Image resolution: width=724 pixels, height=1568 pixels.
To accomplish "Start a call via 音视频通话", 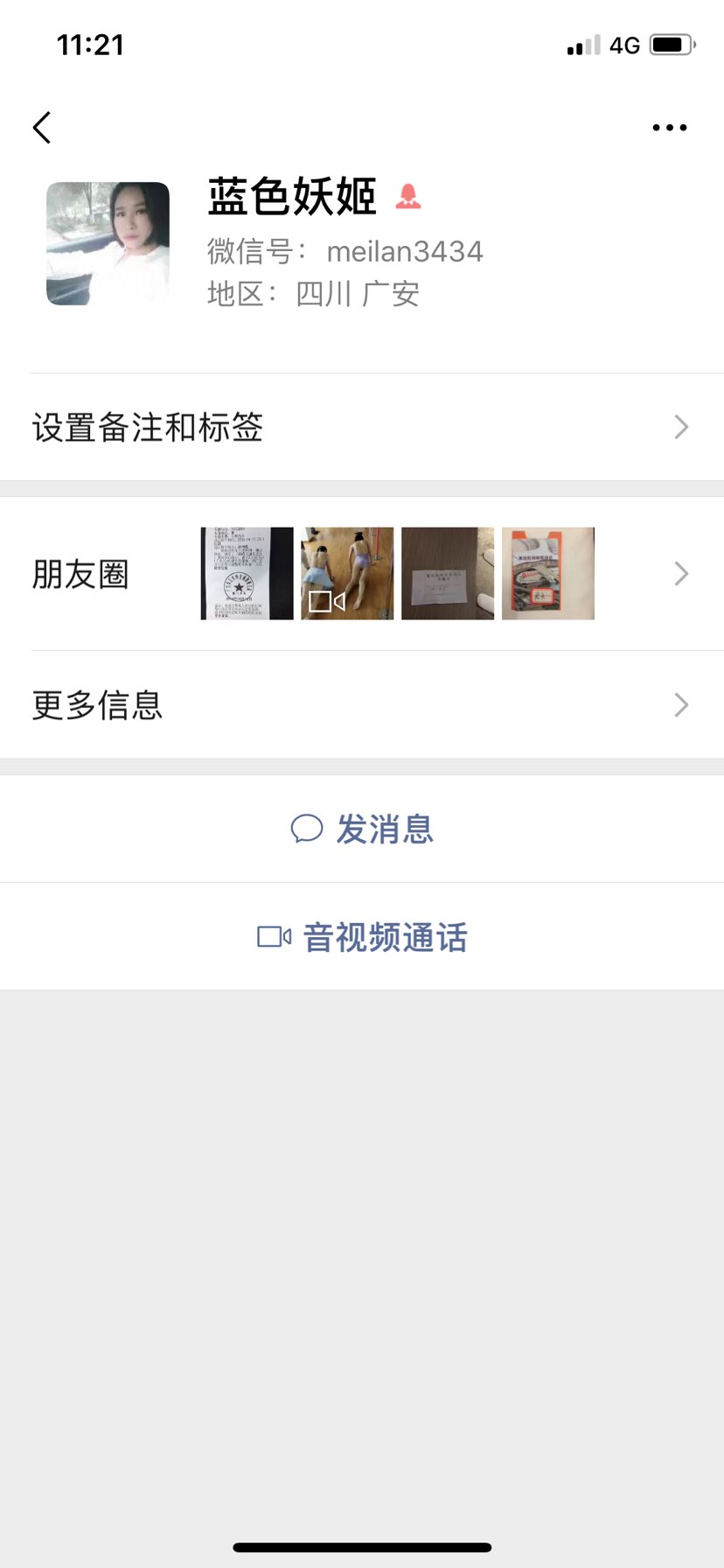I will coord(362,937).
